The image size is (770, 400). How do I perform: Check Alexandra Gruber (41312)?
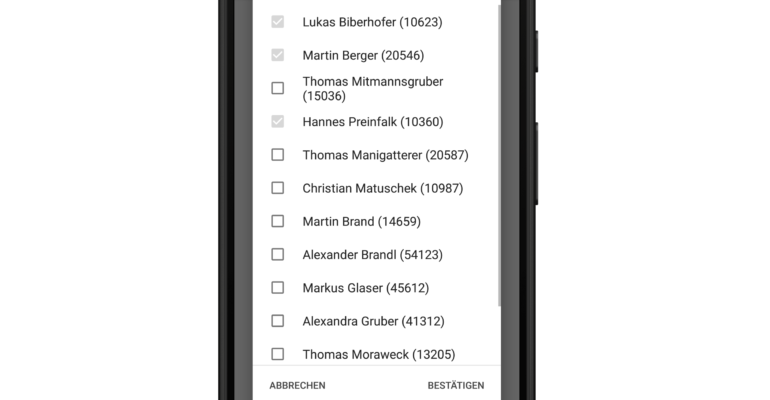click(278, 321)
